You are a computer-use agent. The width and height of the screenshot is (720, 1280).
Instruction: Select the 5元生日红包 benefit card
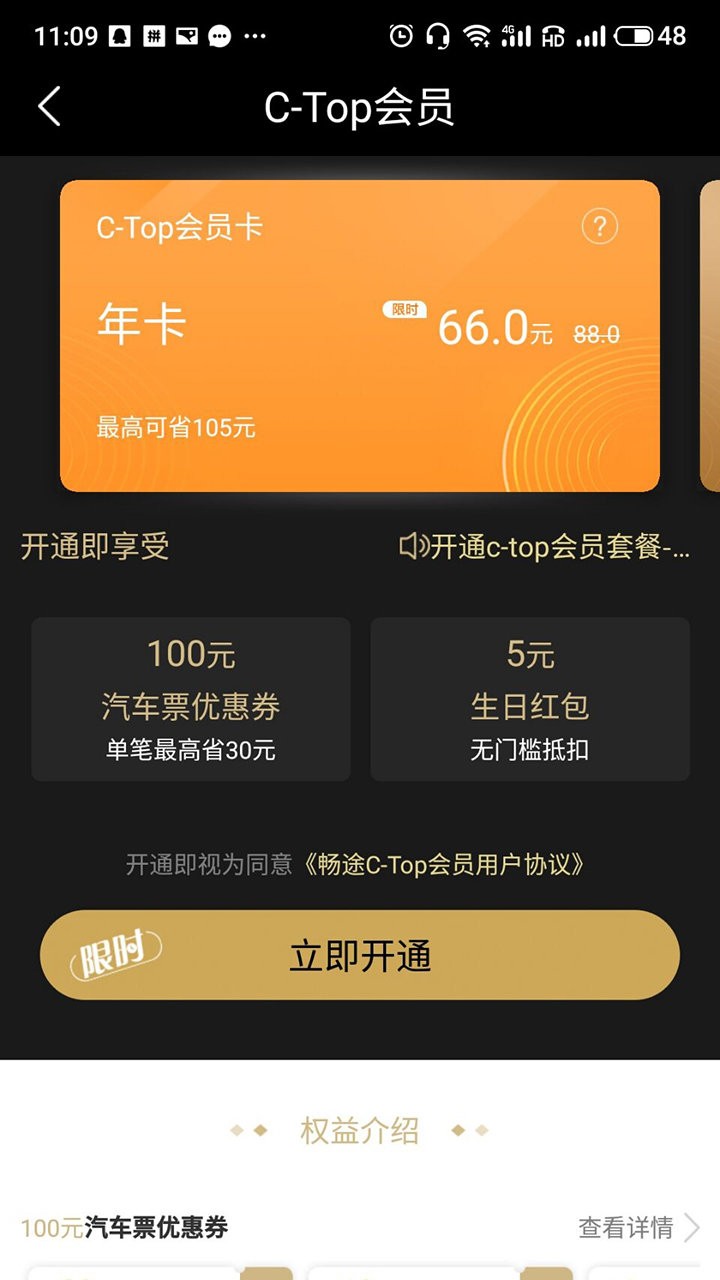[x=530, y=698]
